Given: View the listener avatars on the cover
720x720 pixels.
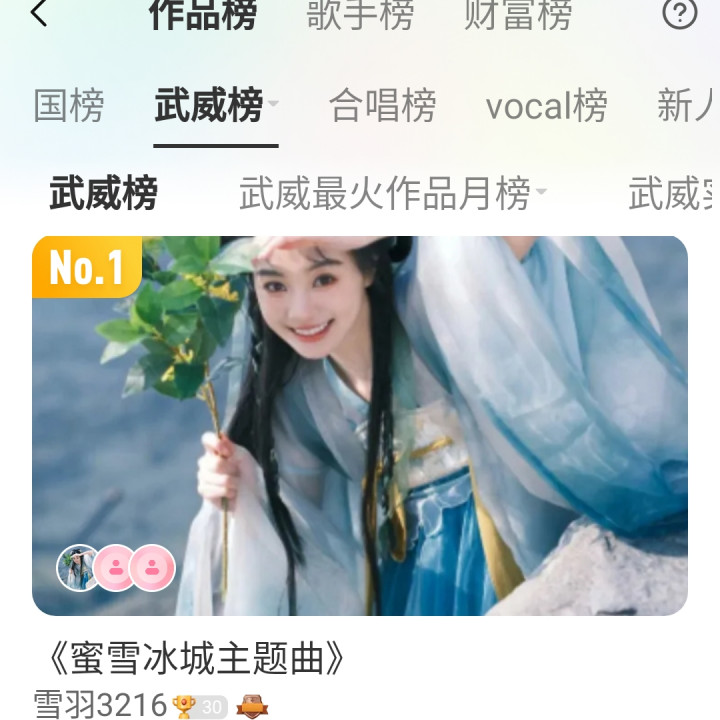Looking at the screenshot, I should (116, 568).
